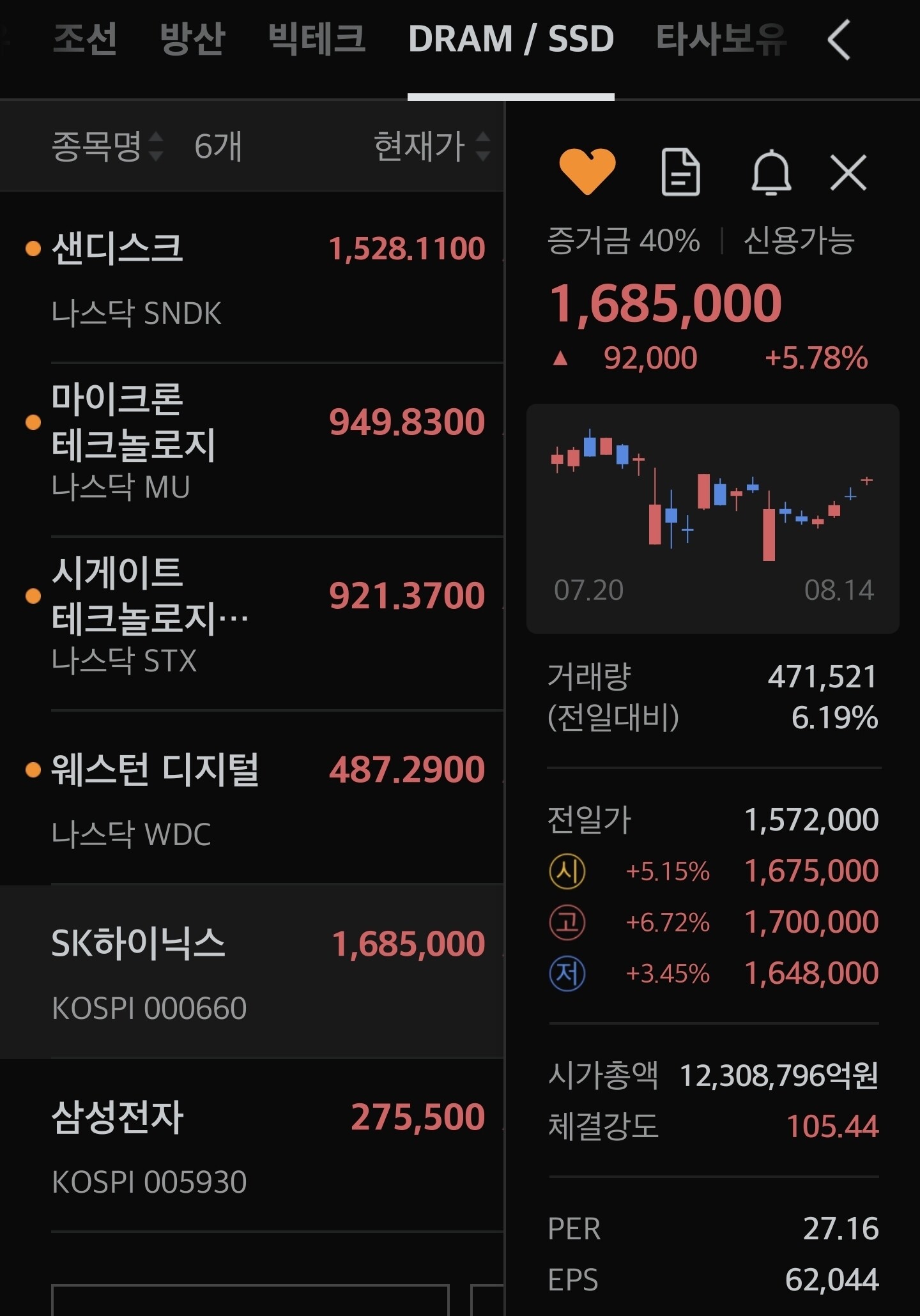The image size is (920, 1316).
Task: Set a price alert with the bell
Action: (x=771, y=171)
